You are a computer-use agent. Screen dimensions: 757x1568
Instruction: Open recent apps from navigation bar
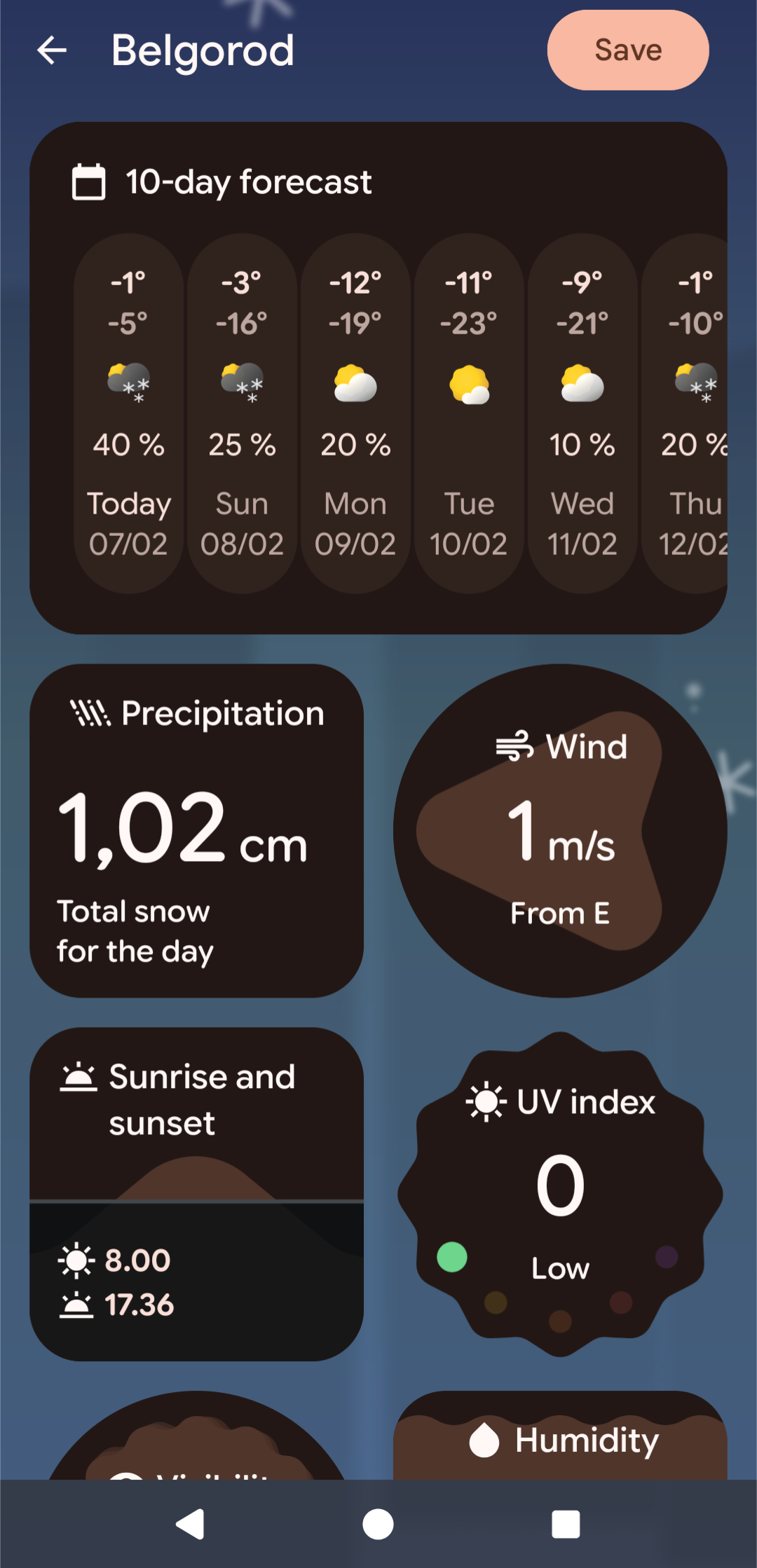(566, 1524)
